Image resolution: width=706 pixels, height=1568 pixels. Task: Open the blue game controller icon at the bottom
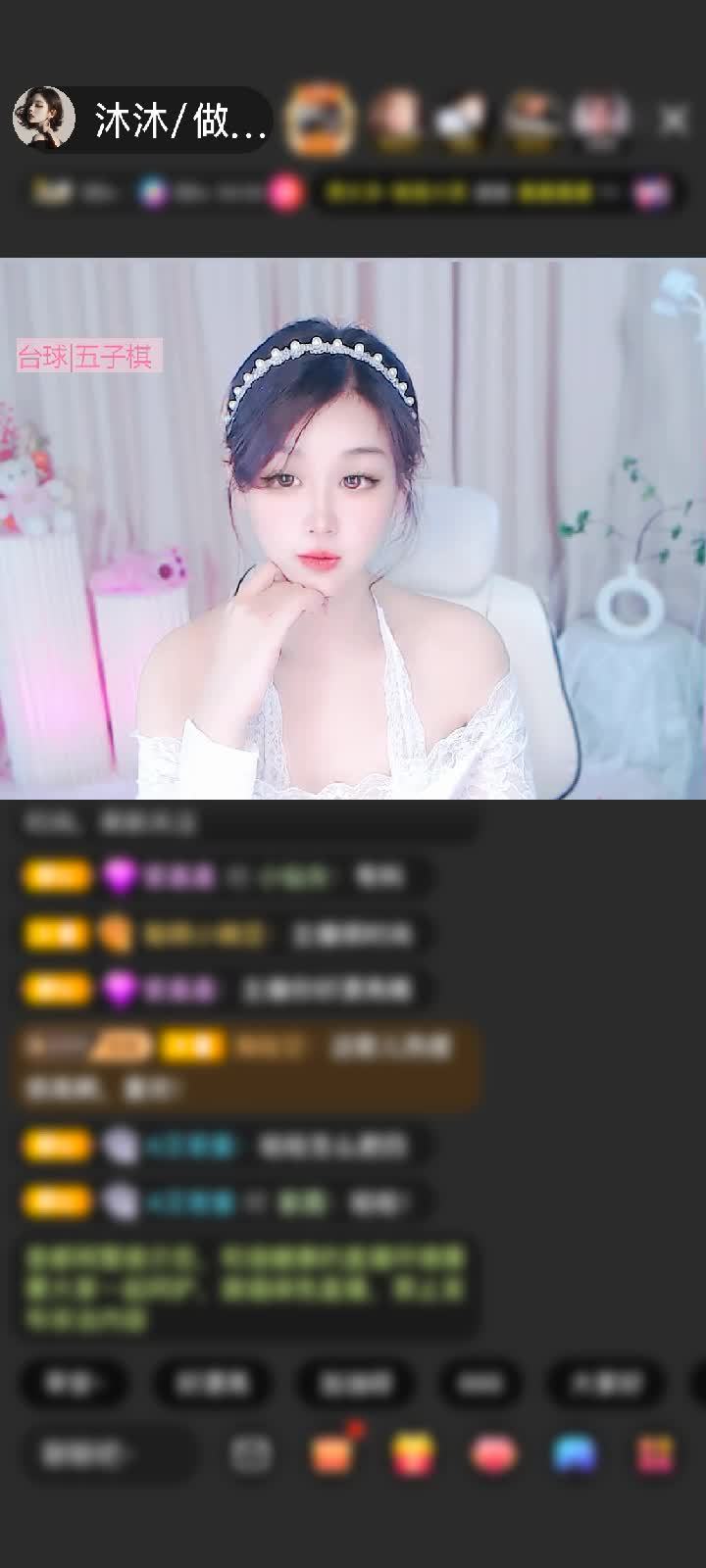point(575,1455)
